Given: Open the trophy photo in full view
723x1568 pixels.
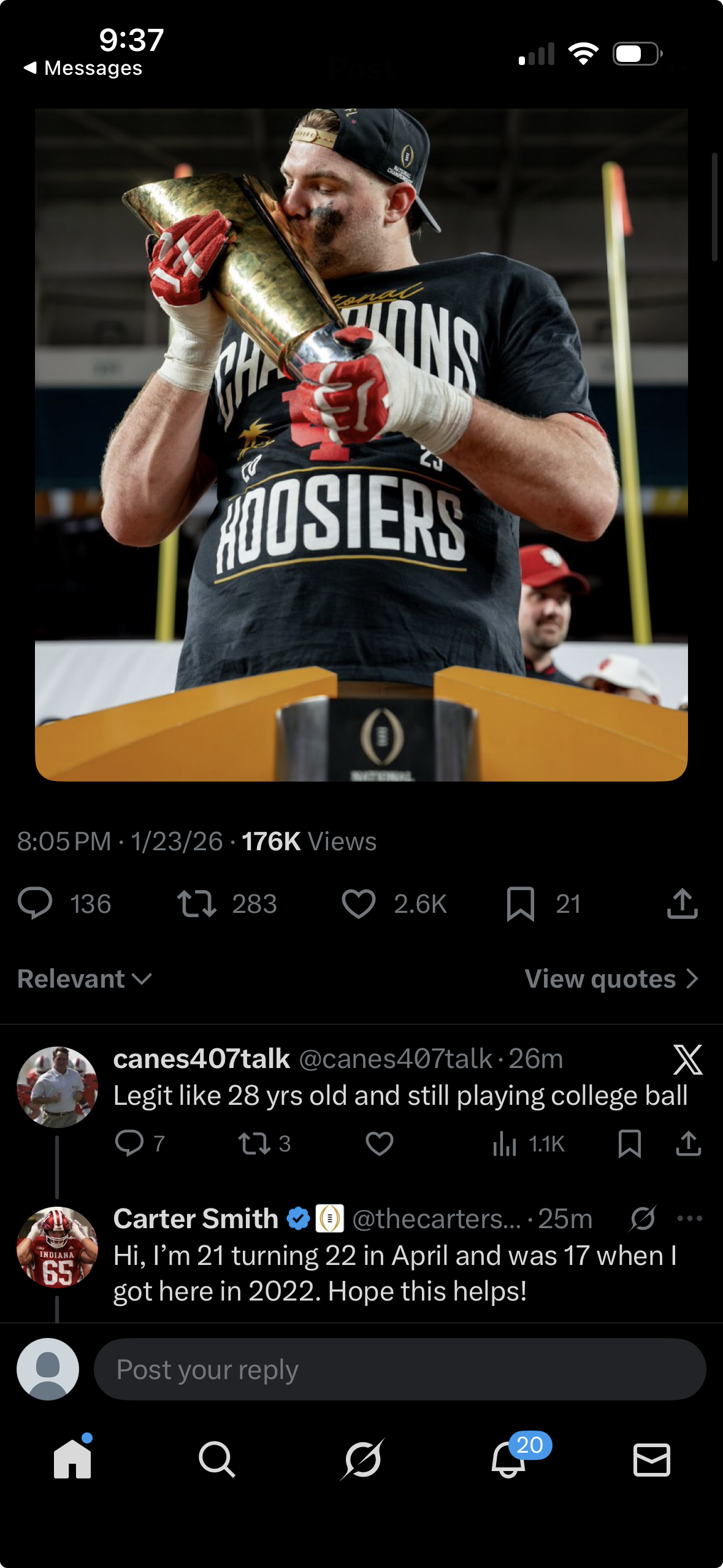Looking at the screenshot, I should 361,444.
